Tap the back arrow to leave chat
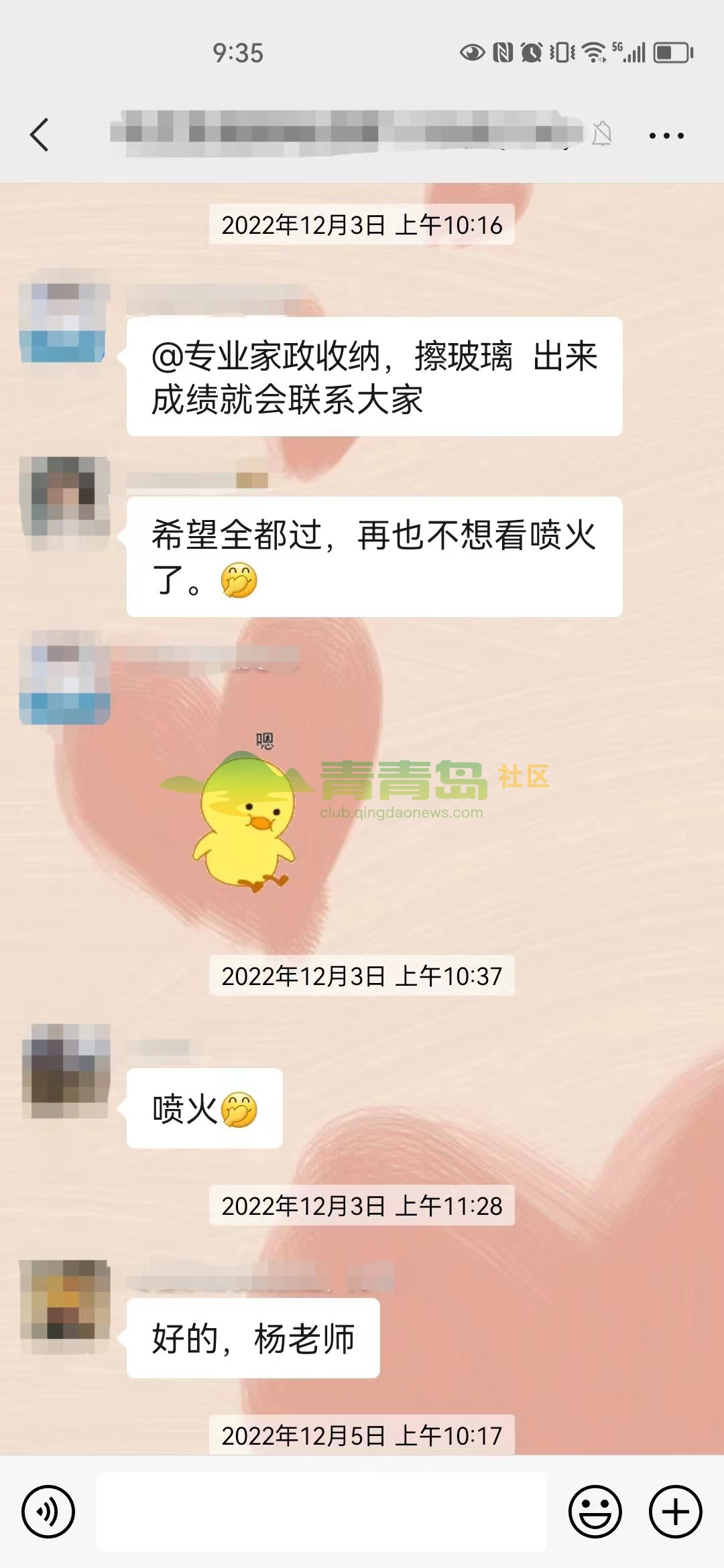 pyautogui.click(x=38, y=134)
